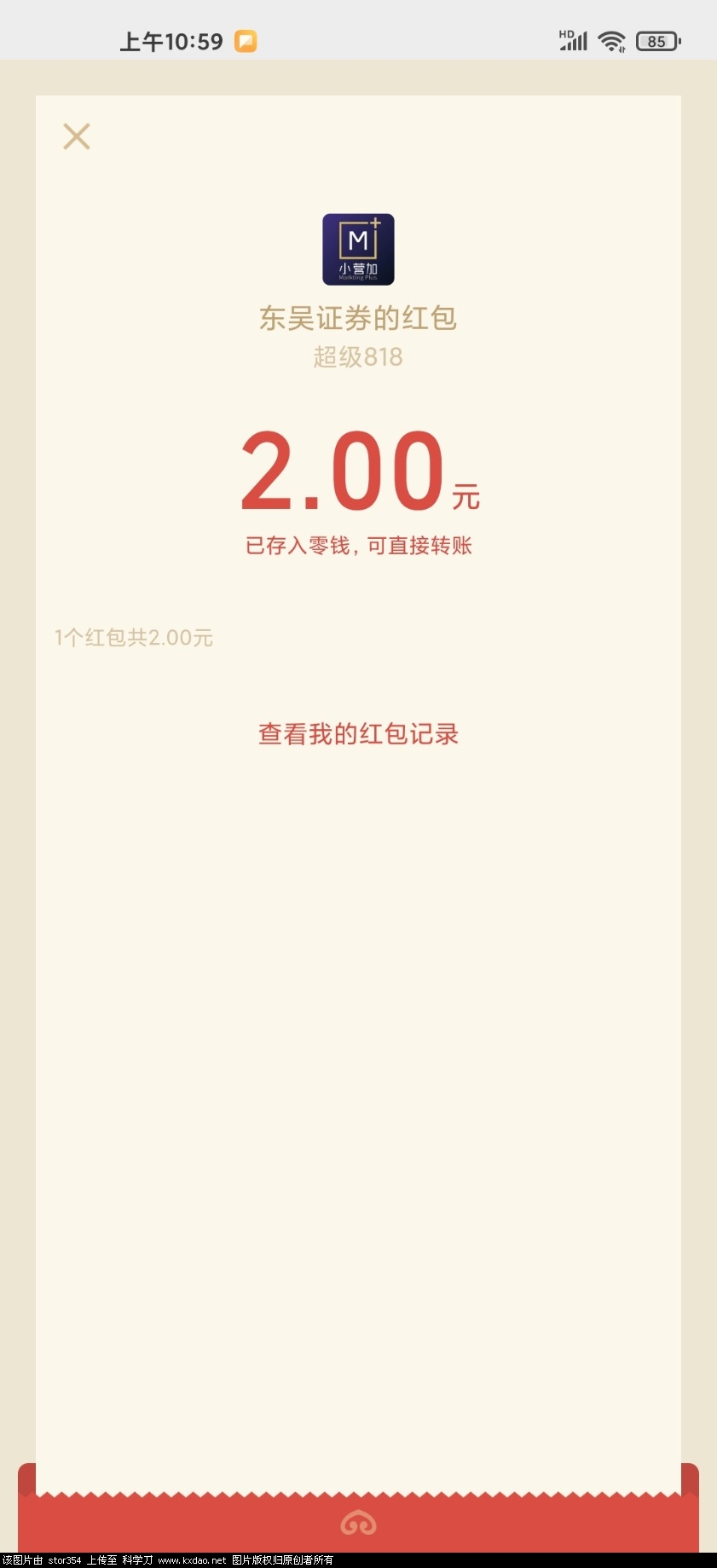Tap 已存入零钱，可直接转账 status text
Viewport: 717px width, 1568px height.
[358, 545]
